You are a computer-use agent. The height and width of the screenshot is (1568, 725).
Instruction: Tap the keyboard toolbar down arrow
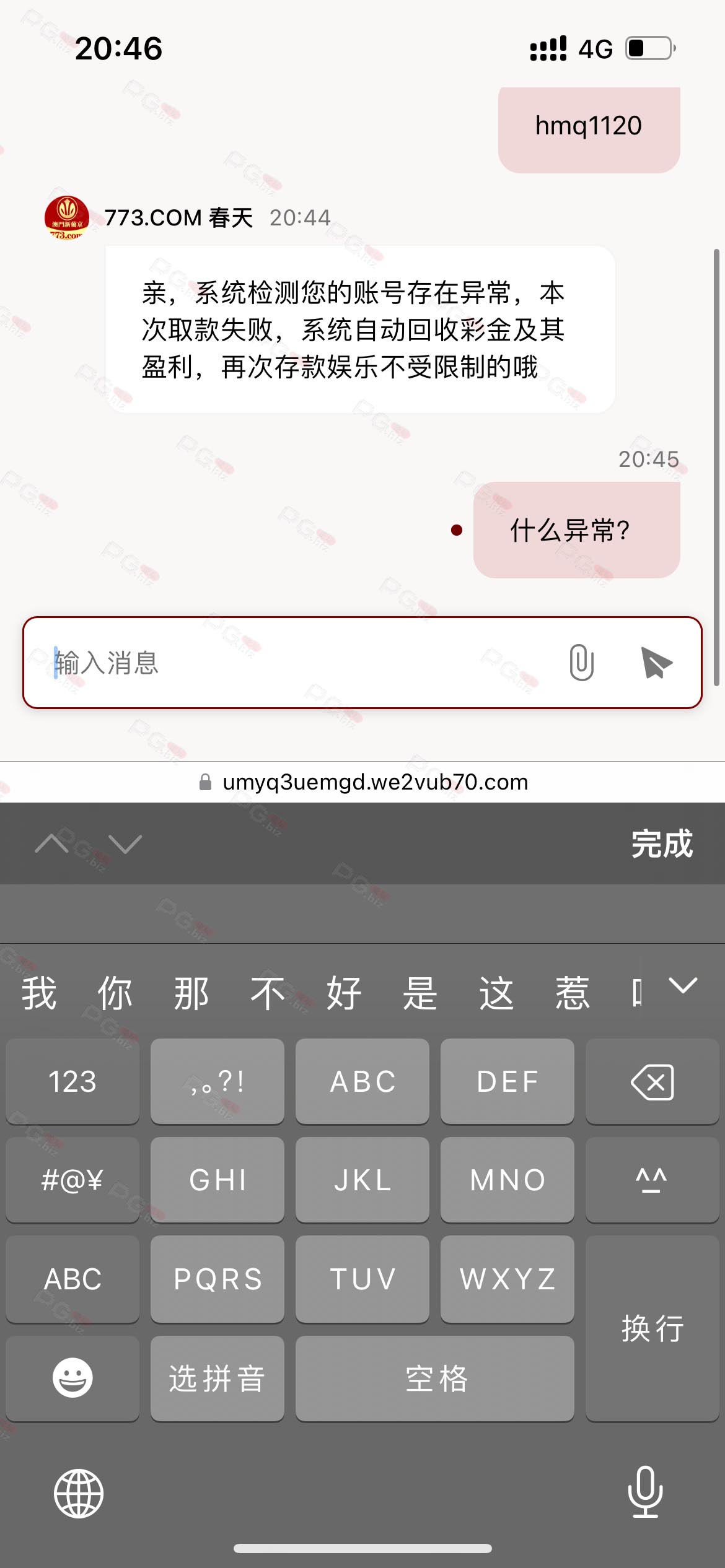125,843
